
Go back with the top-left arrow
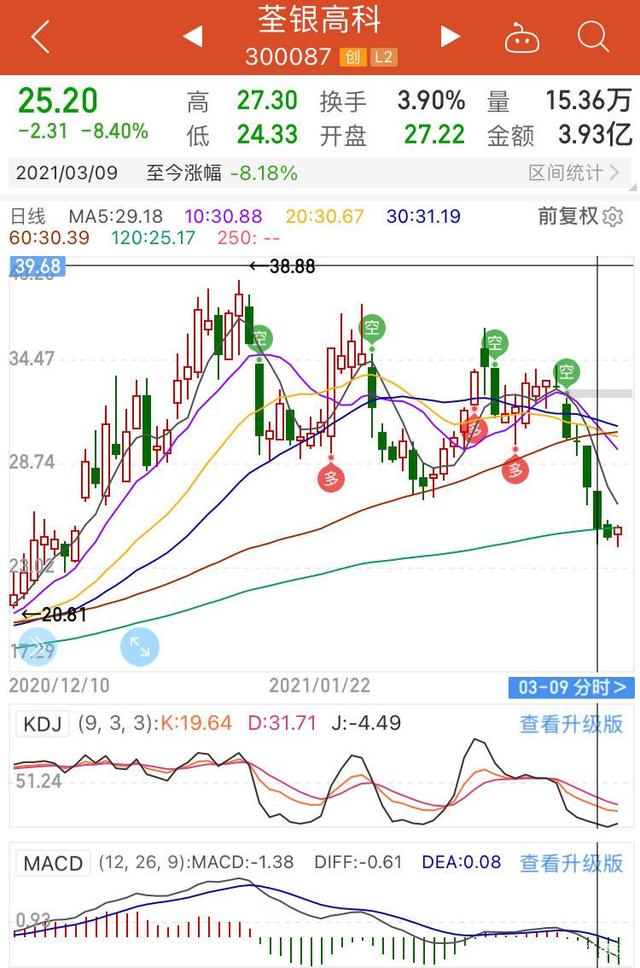pos(40,37)
